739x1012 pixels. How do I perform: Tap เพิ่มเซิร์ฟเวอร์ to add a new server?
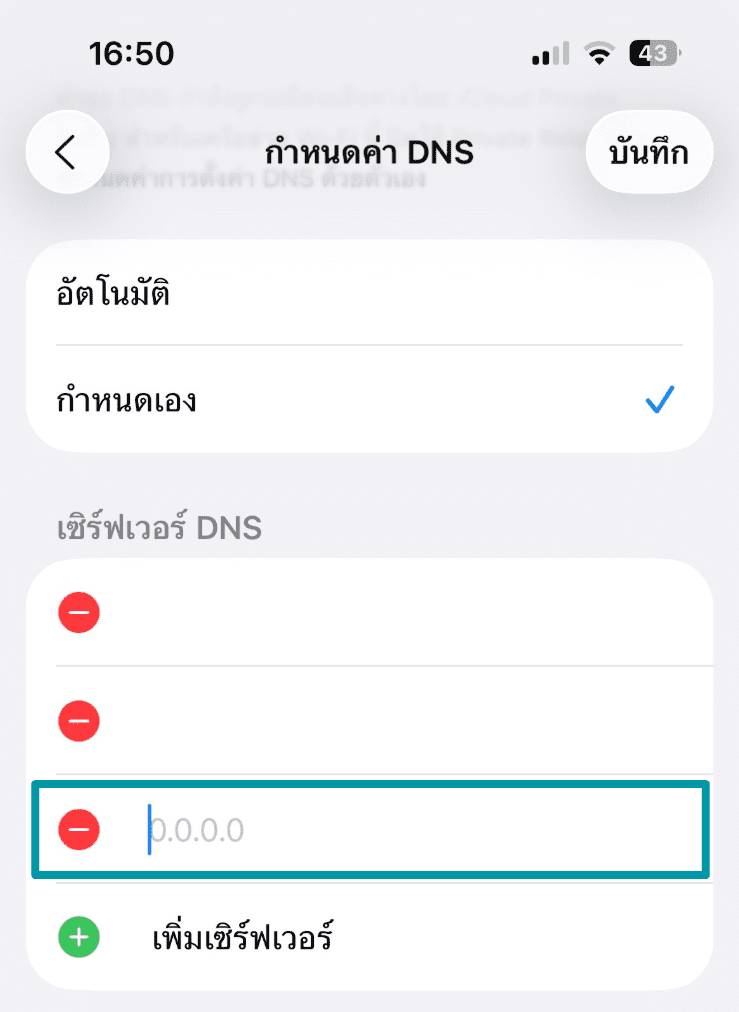(240, 937)
